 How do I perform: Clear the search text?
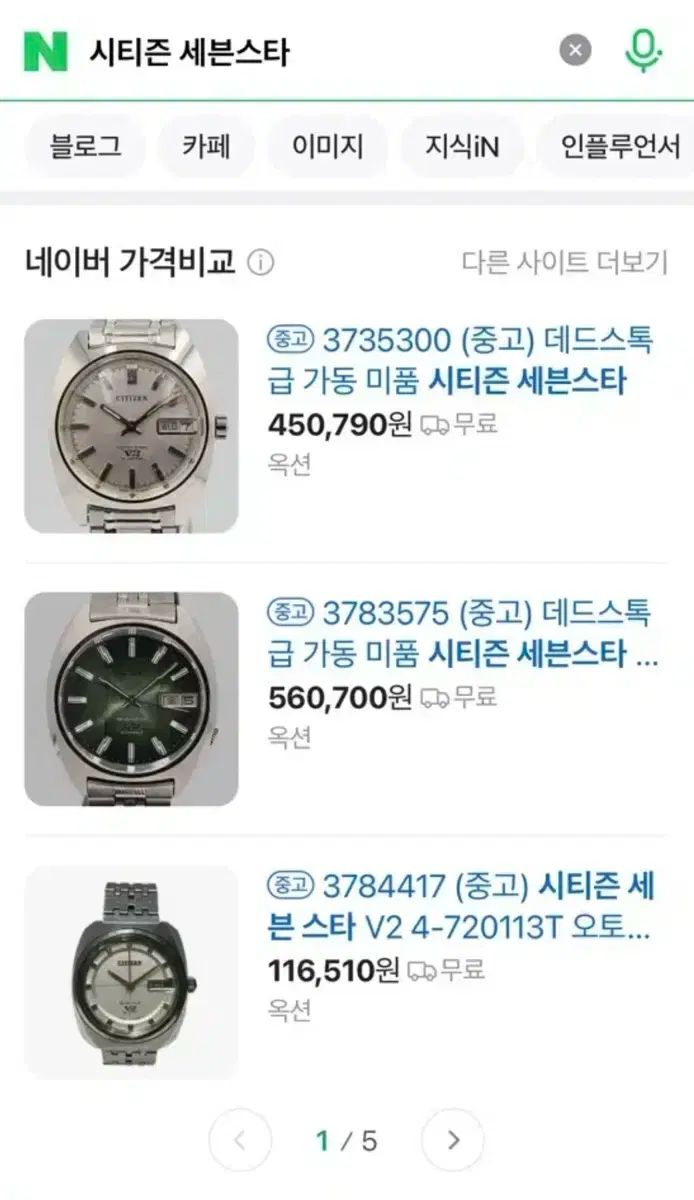pos(574,50)
